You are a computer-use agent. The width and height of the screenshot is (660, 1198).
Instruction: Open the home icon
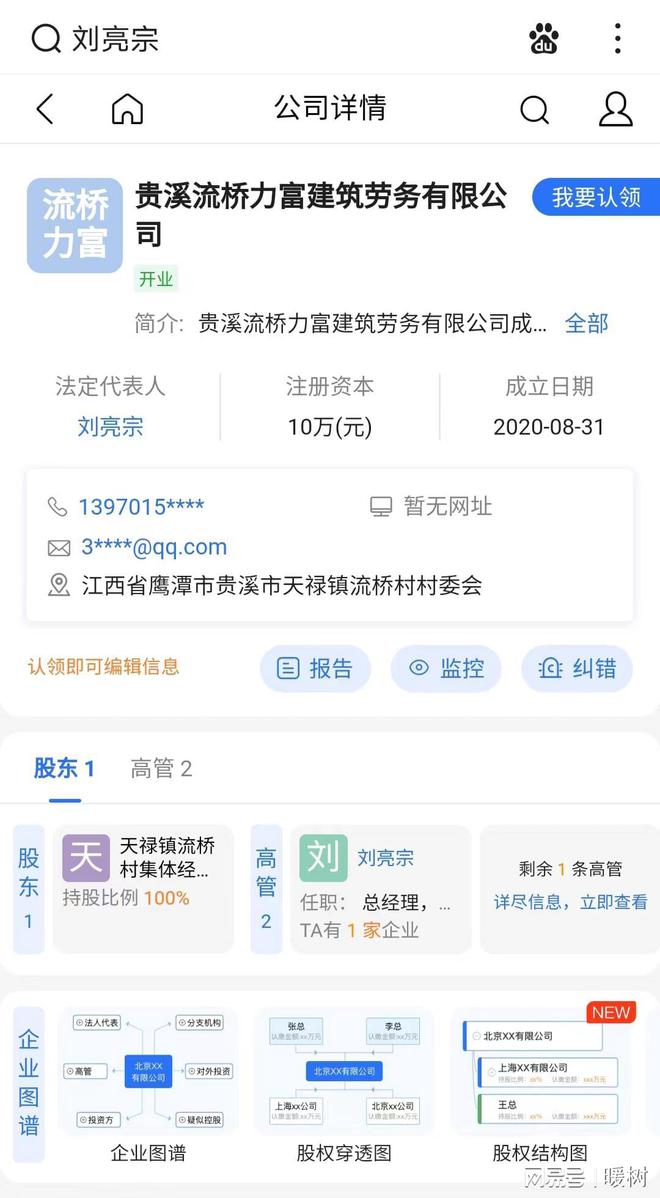128,108
